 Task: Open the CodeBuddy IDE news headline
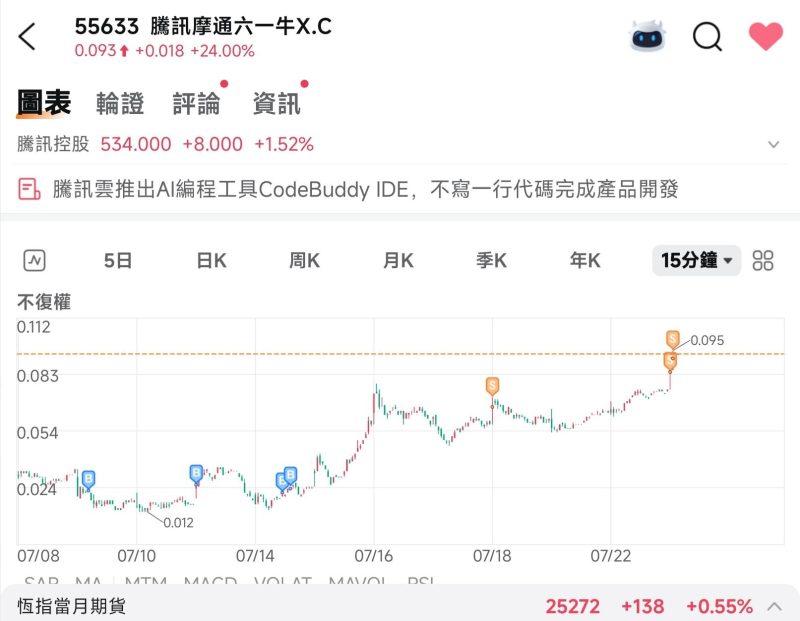[x=365, y=188]
